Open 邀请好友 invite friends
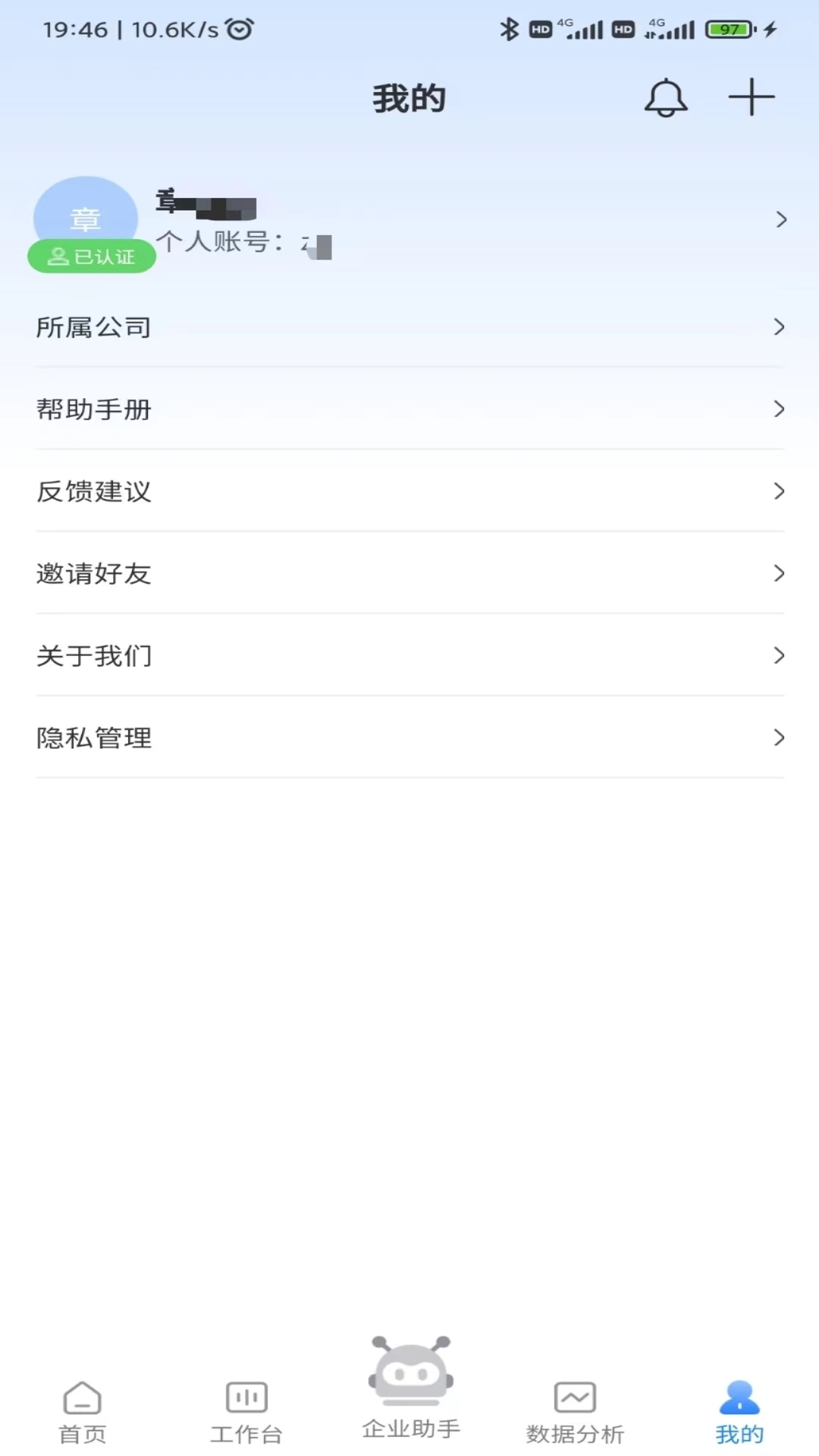Image resolution: width=819 pixels, height=1456 pixels. click(95, 574)
